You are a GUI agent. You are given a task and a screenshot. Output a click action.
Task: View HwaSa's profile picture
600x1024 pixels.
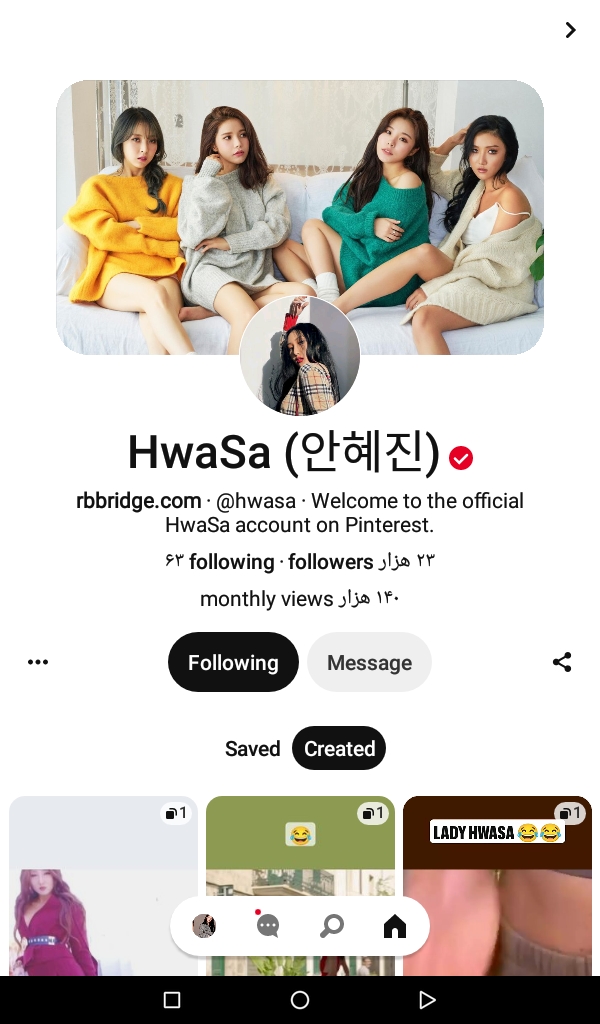pos(300,355)
